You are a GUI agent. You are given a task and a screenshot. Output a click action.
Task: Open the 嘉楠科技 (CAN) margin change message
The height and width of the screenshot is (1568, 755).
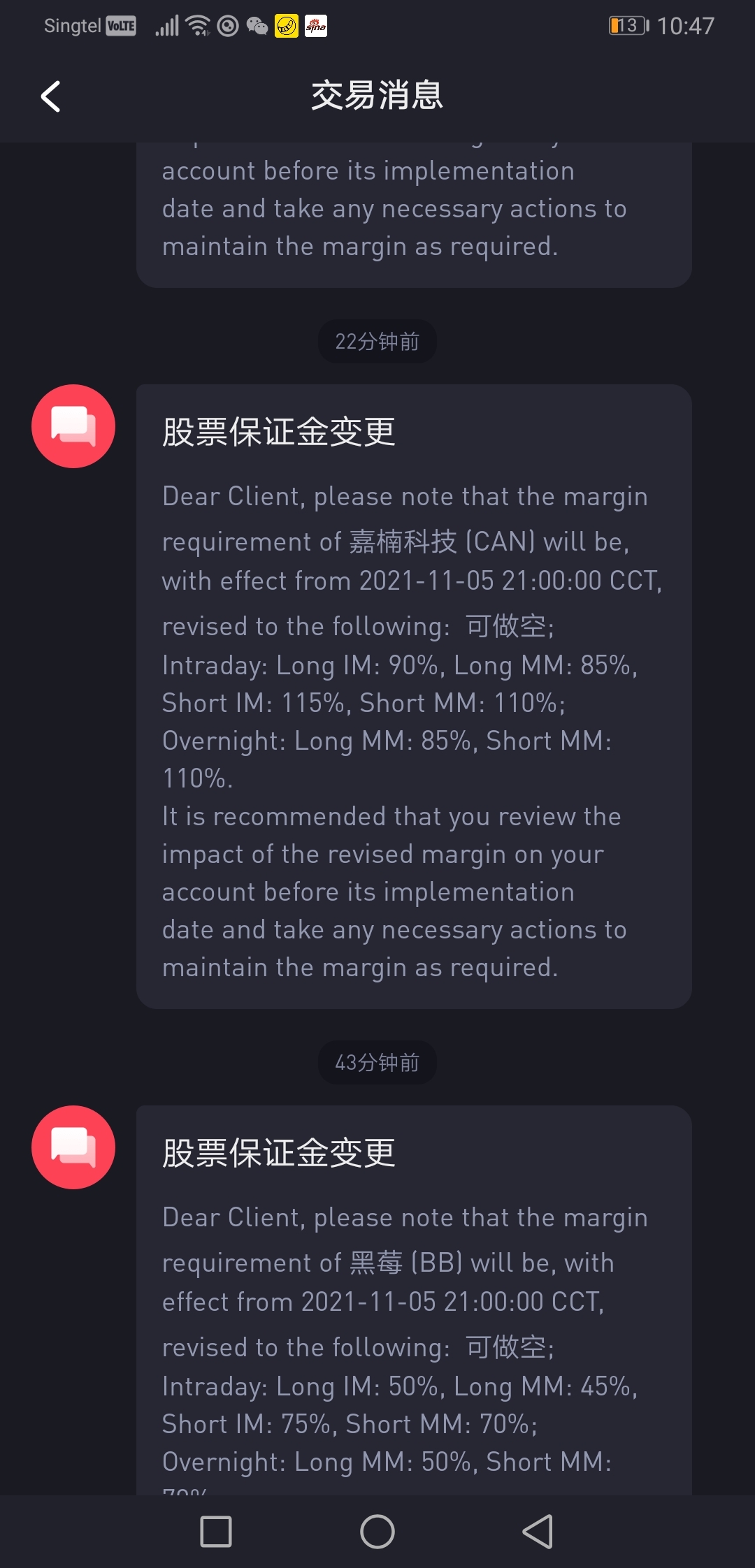tap(414, 696)
